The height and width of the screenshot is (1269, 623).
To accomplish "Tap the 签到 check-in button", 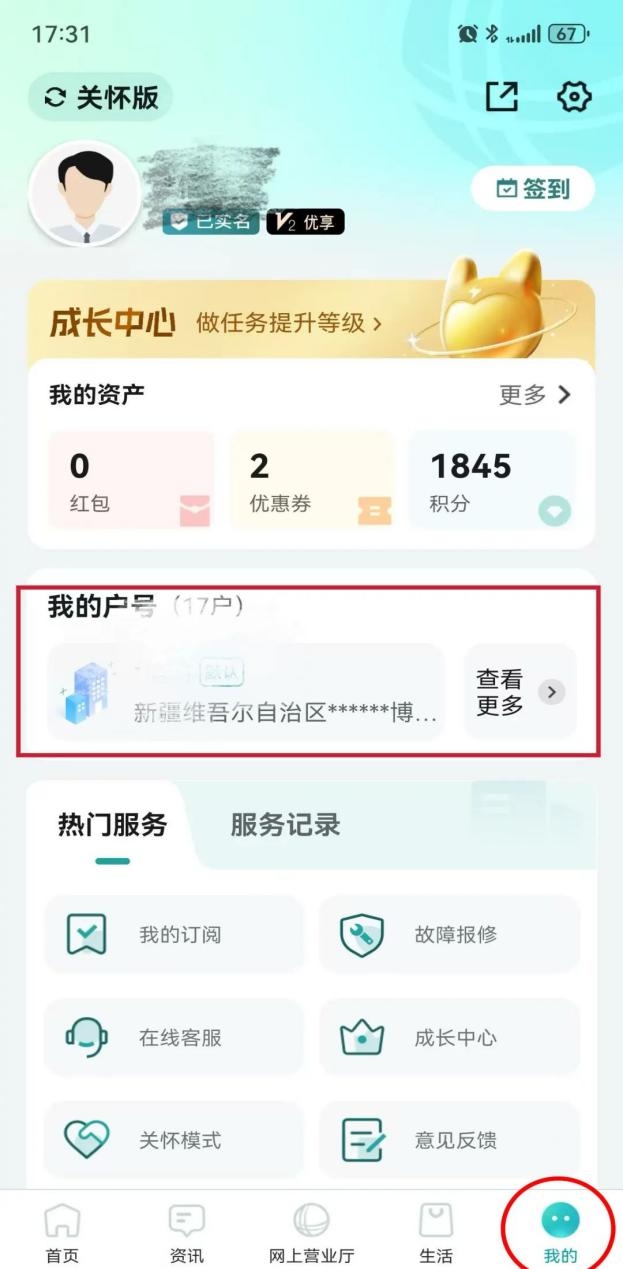I will point(533,188).
